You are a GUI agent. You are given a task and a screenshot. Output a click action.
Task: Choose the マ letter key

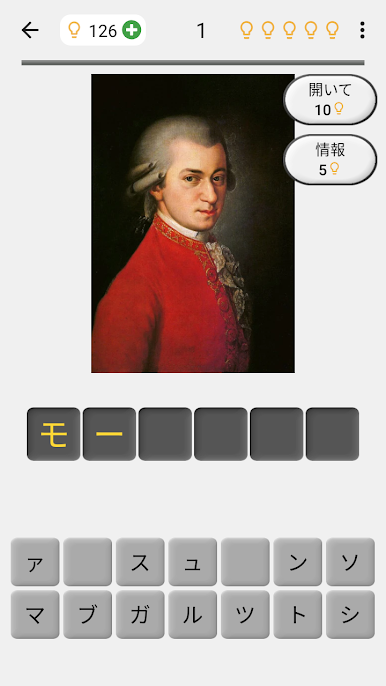[35, 614]
